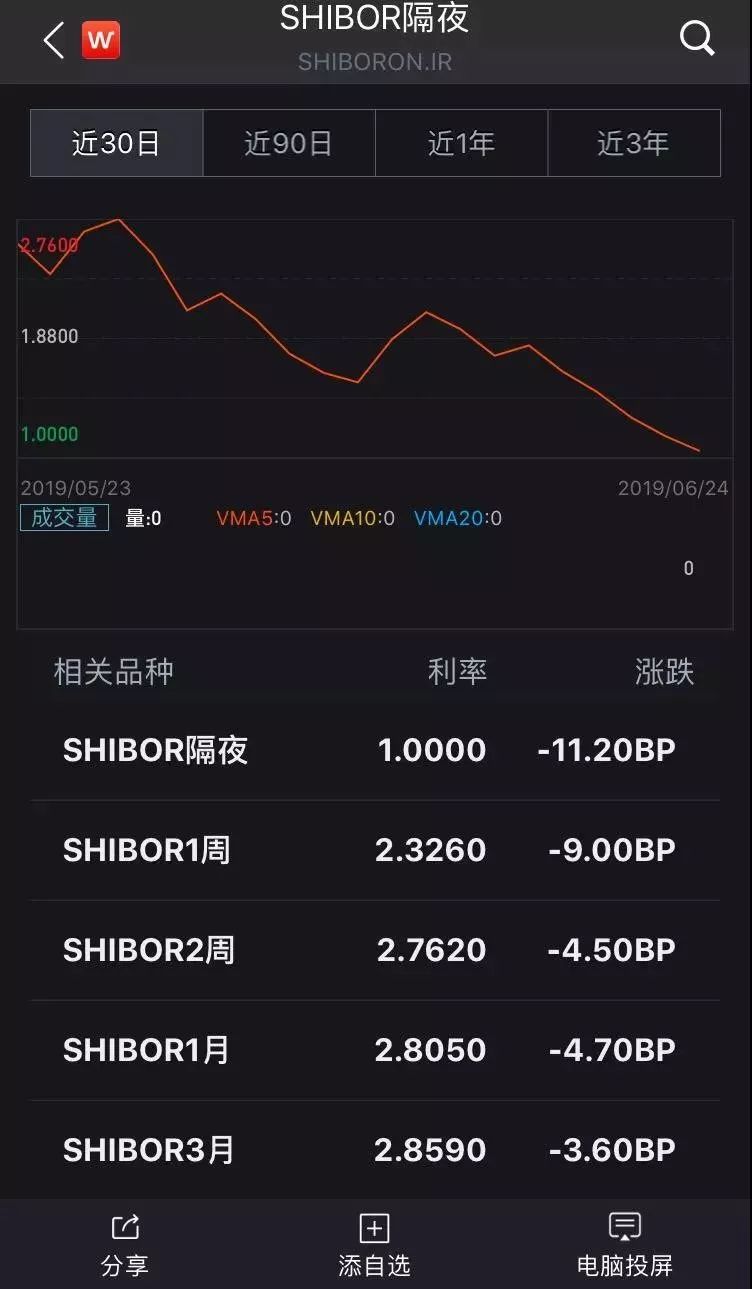Toggle the VMA20 indicator display
Viewport: 752px width, 1289px height.
[451, 518]
